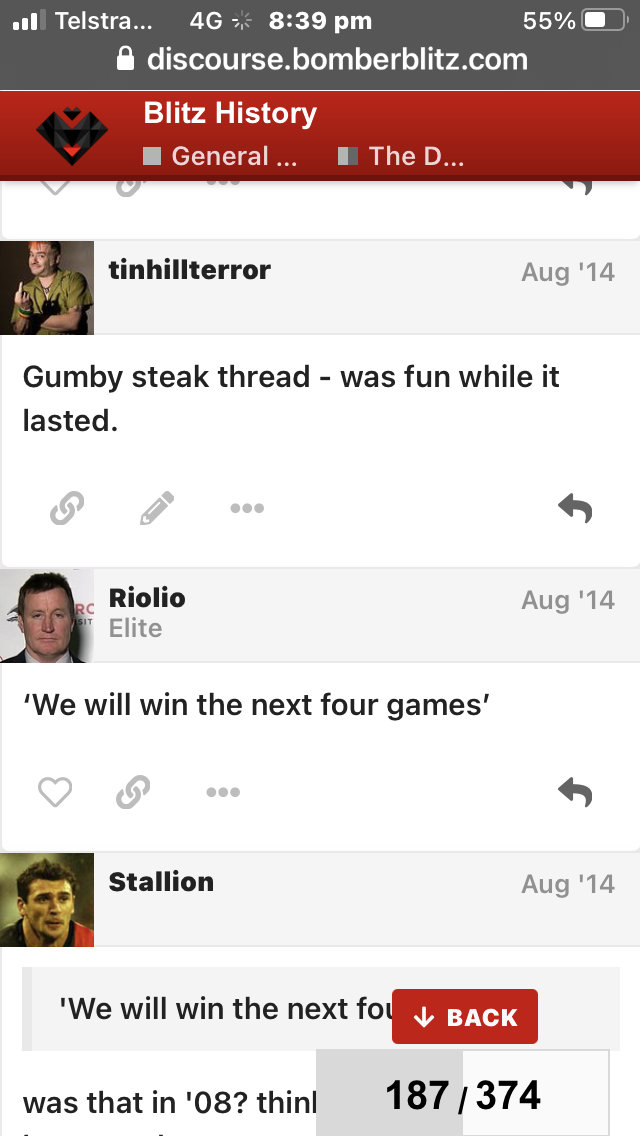Open The D... subcategory link
The image size is (640, 1136).
(402, 156)
